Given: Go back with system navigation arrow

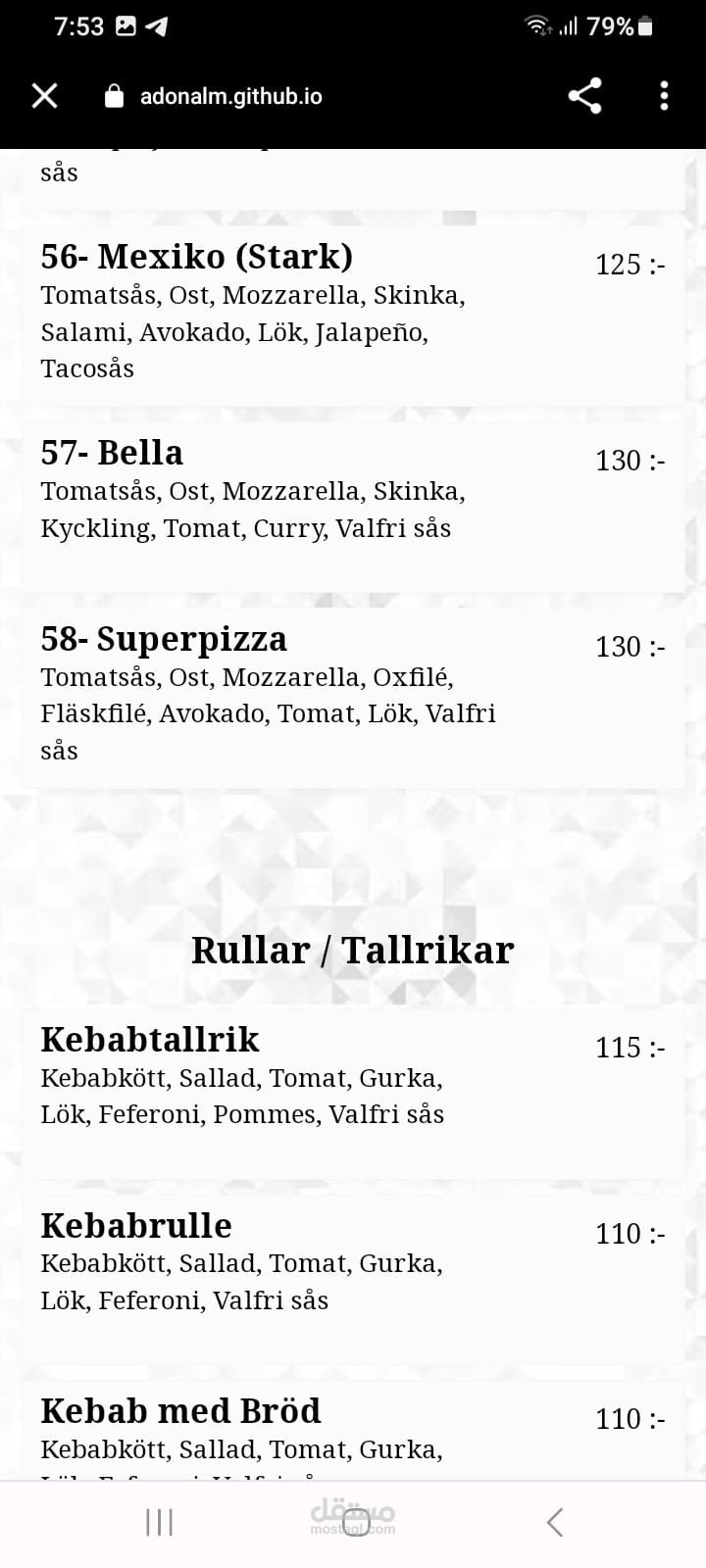Looking at the screenshot, I should click(x=555, y=1522).
